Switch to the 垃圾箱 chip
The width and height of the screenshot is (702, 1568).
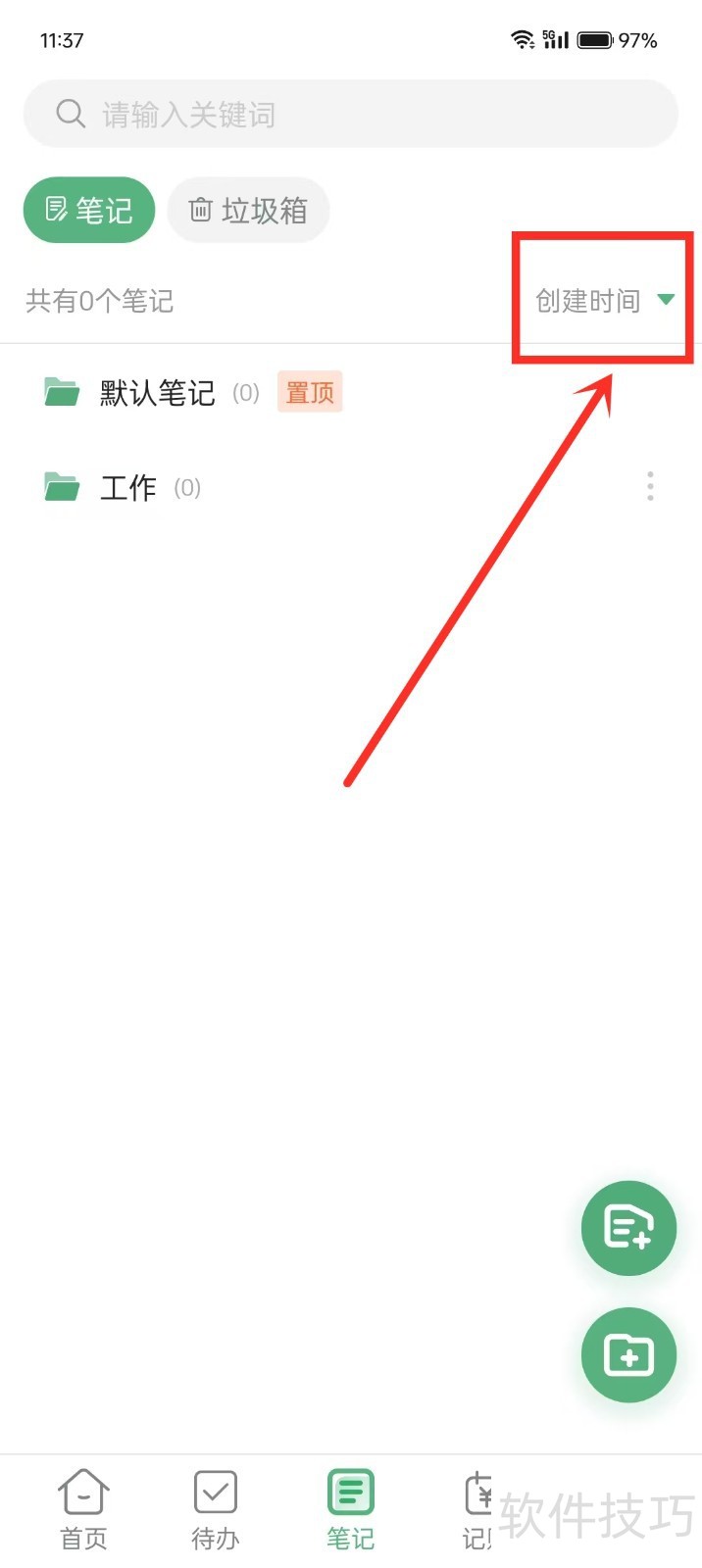248,210
